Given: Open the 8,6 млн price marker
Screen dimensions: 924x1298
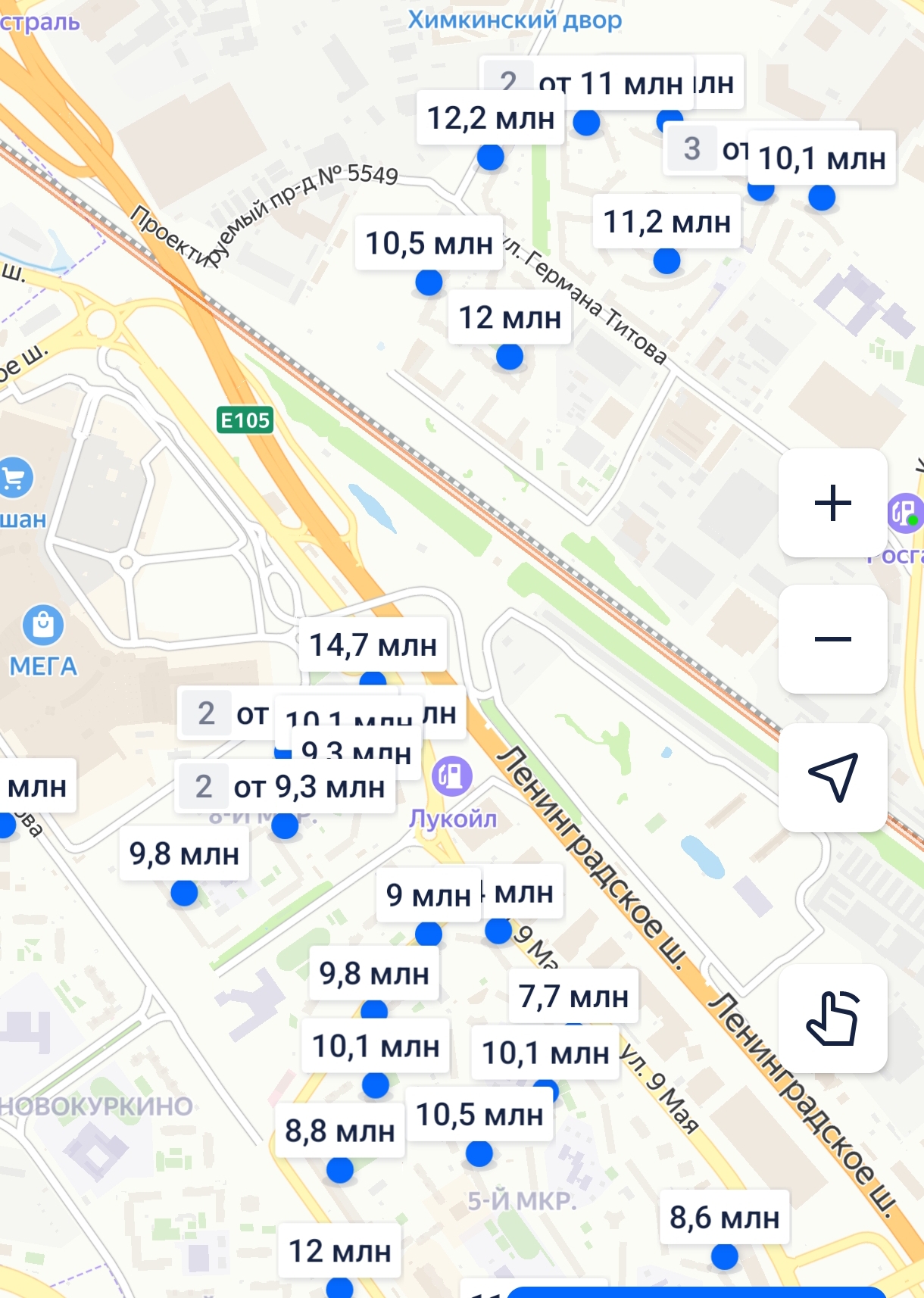Looking at the screenshot, I should (724, 1218).
